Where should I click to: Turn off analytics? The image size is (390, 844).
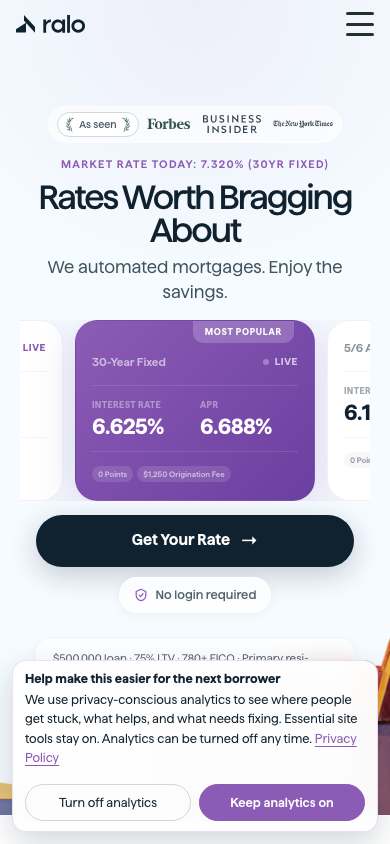(108, 802)
